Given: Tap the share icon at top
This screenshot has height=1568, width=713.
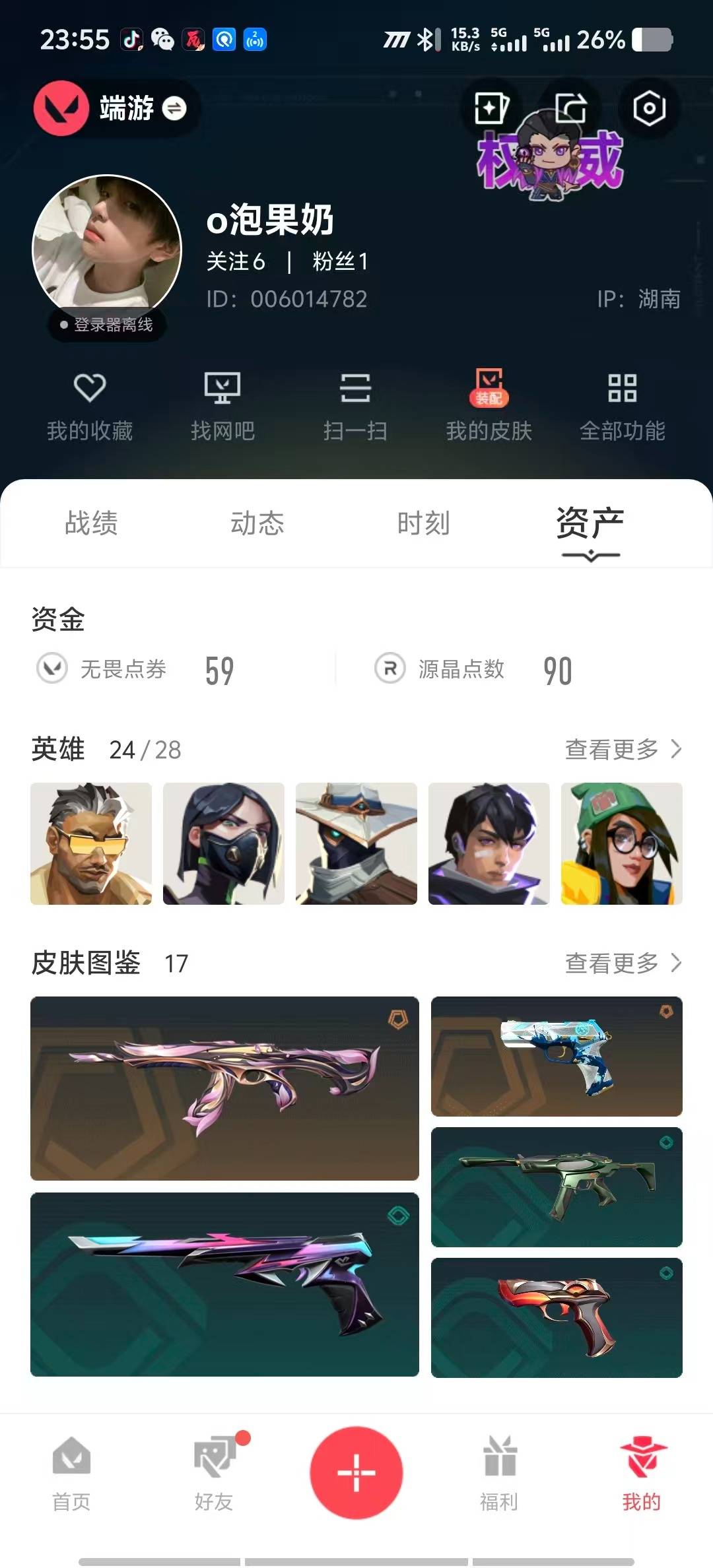Looking at the screenshot, I should pos(570,108).
